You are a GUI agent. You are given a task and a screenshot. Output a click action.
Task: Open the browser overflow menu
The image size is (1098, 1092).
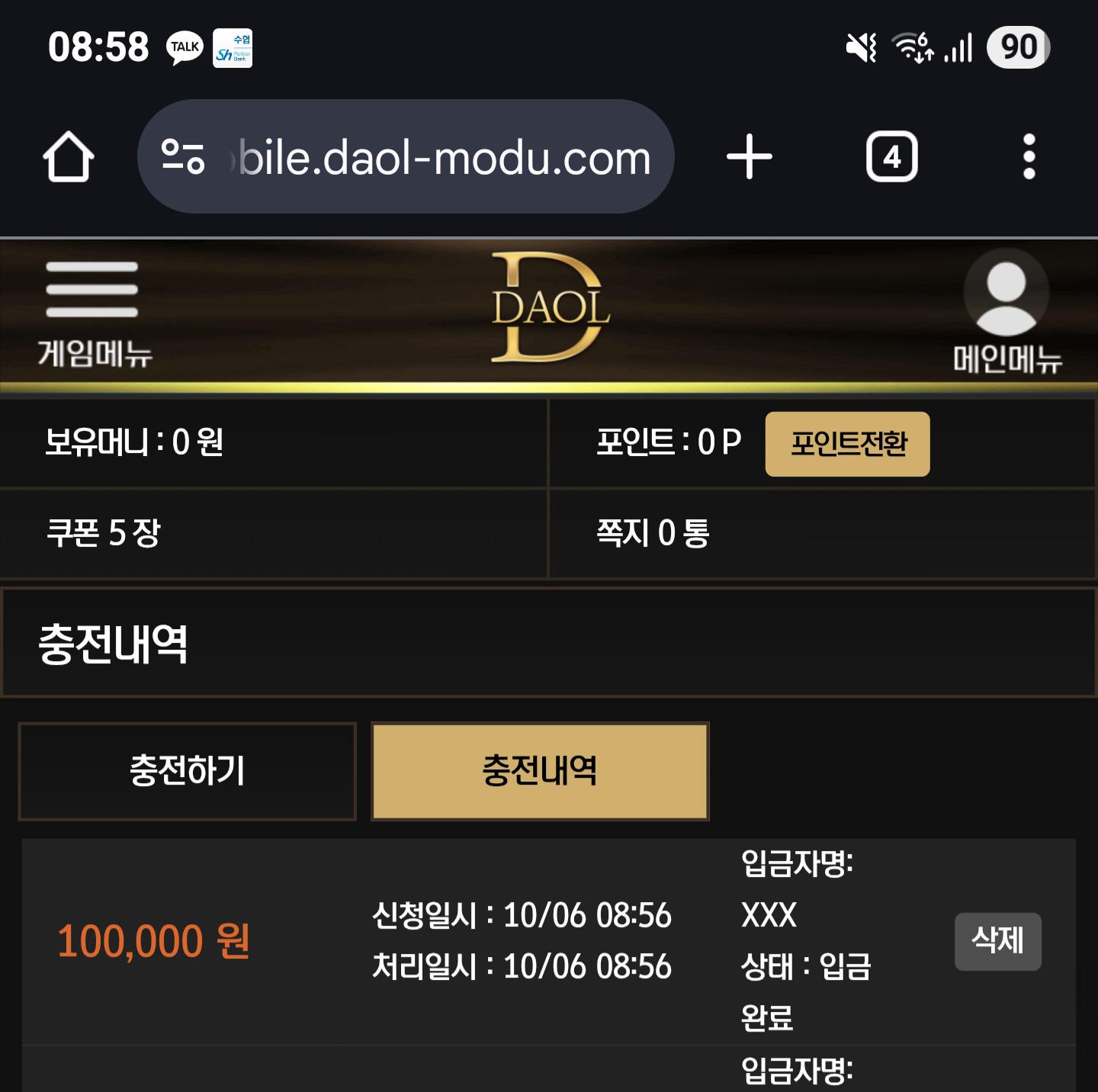(1029, 157)
